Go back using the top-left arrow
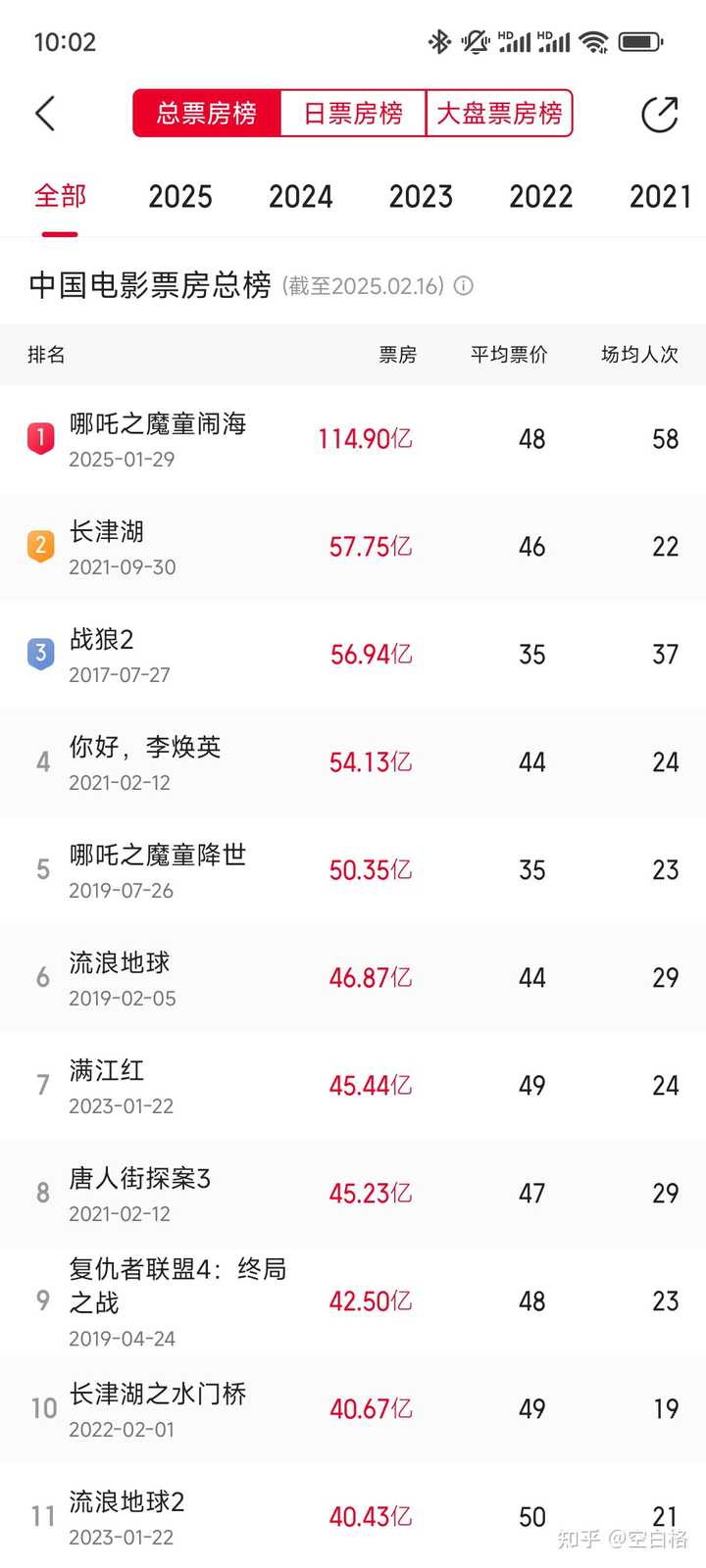This screenshot has height=1568, width=706. click(x=45, y=114)
